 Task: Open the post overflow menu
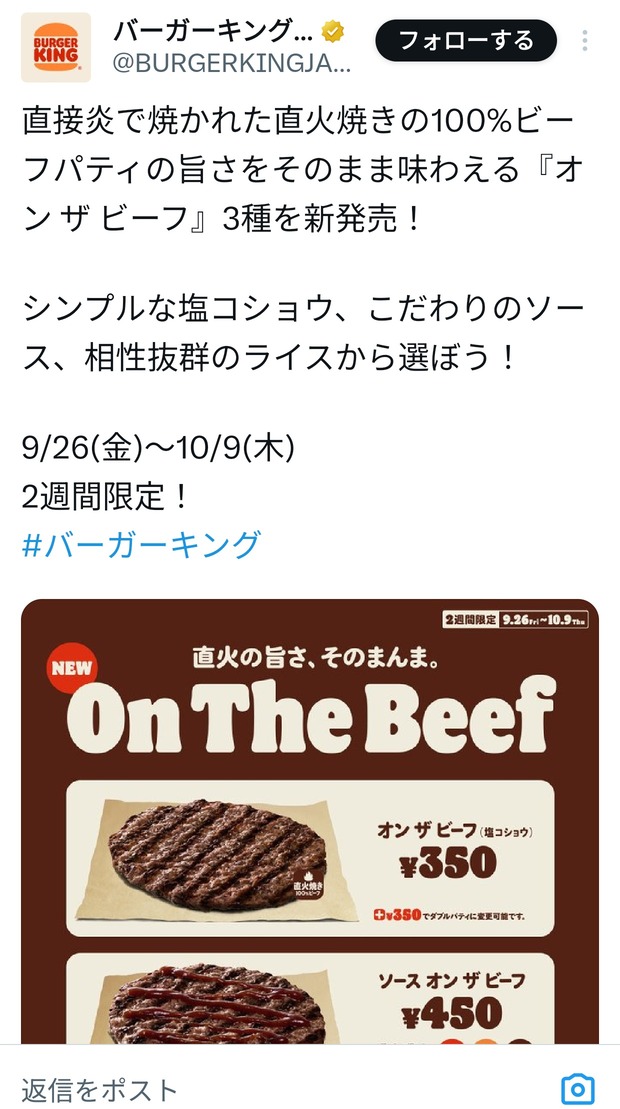click(586, 41)
